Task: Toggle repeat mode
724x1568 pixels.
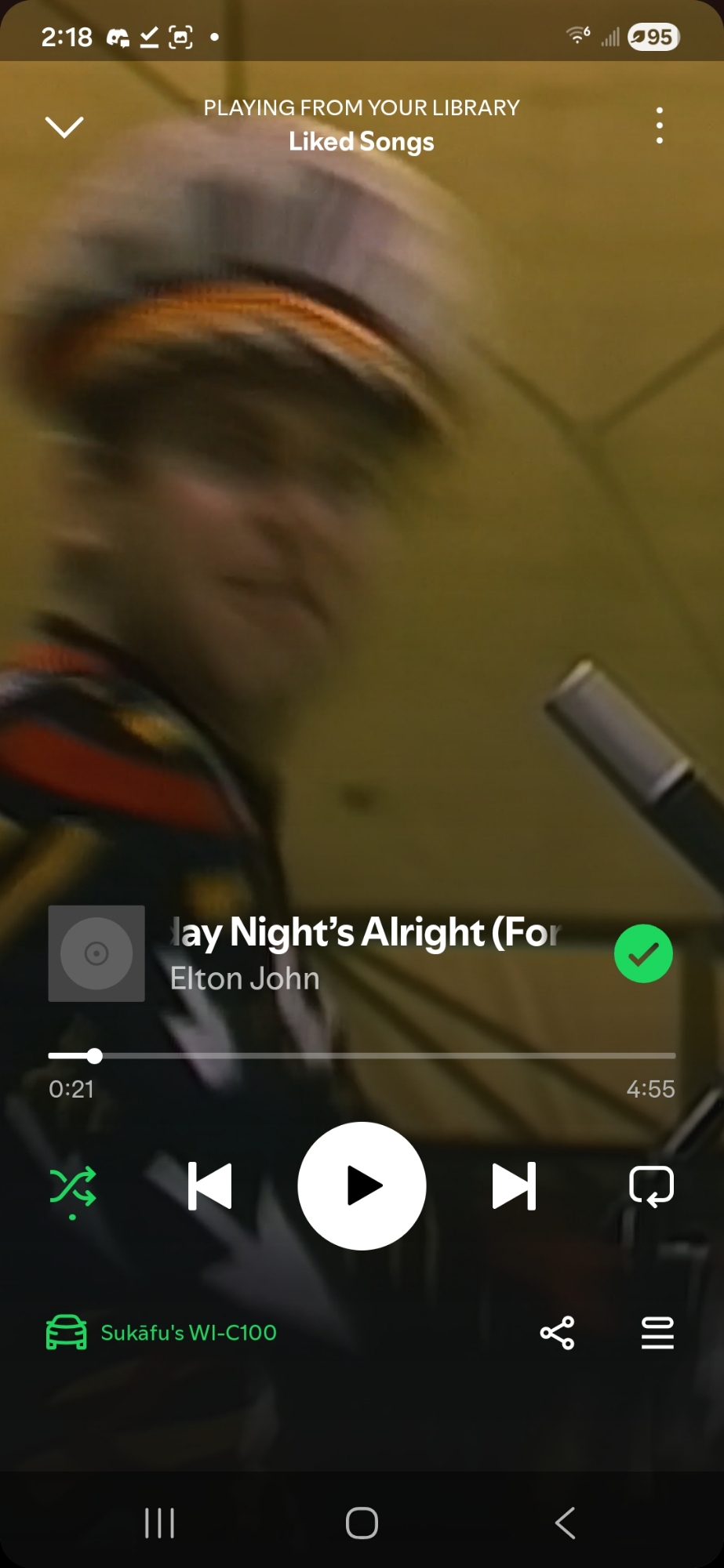Action: point(651,1186)
